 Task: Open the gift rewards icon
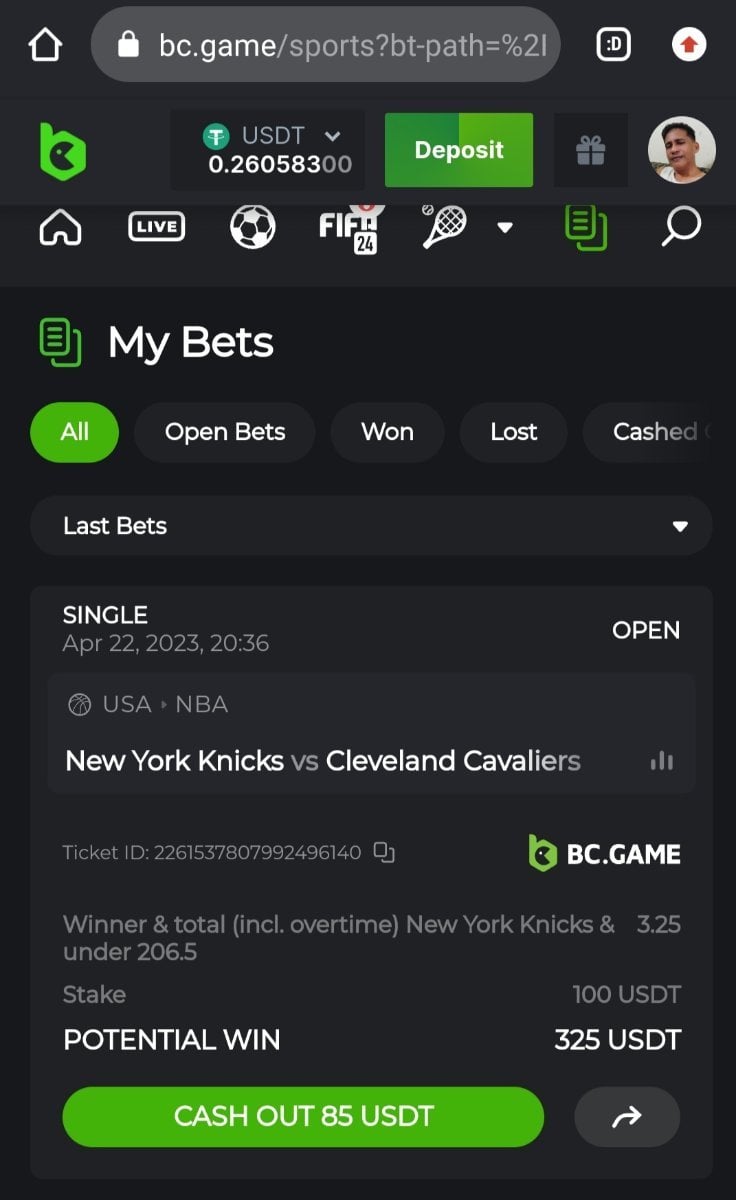pyautogui.click(x=590, y=151)
